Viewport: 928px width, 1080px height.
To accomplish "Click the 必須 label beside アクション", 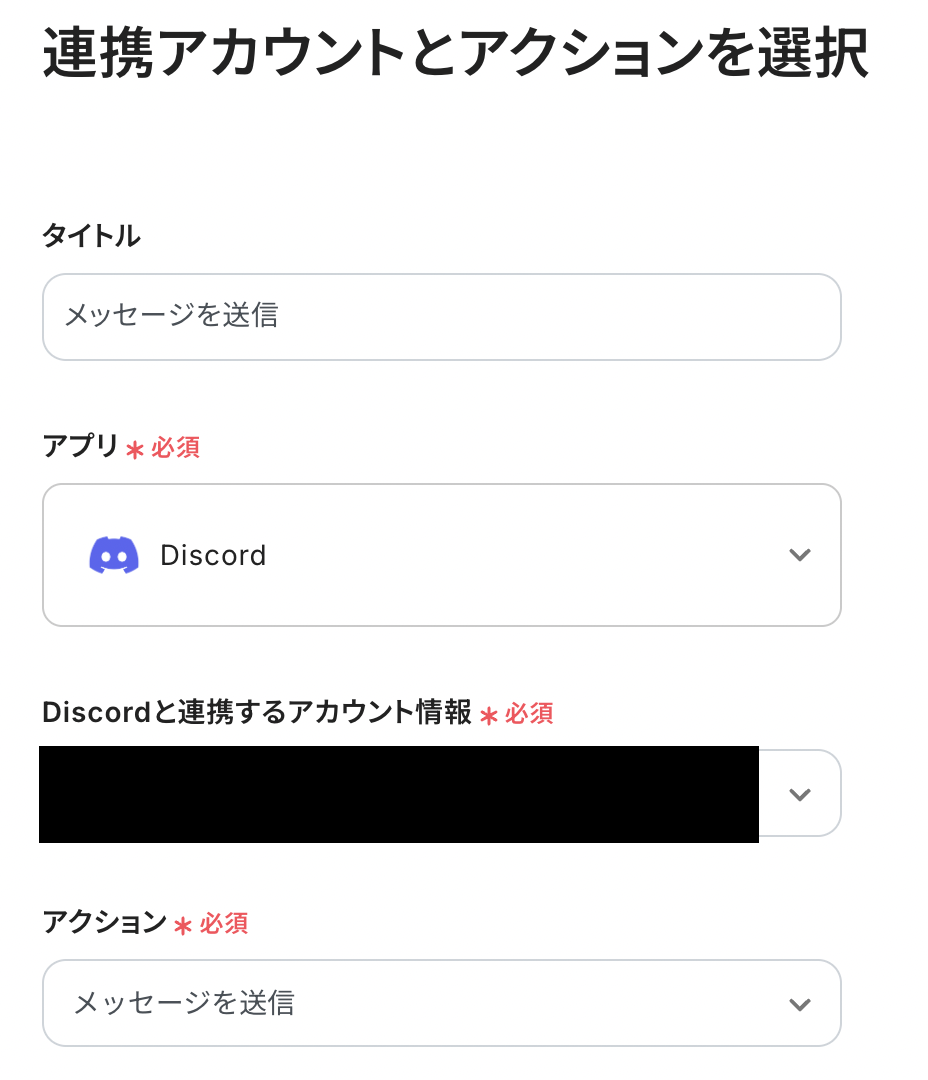I will pos(223,925).
